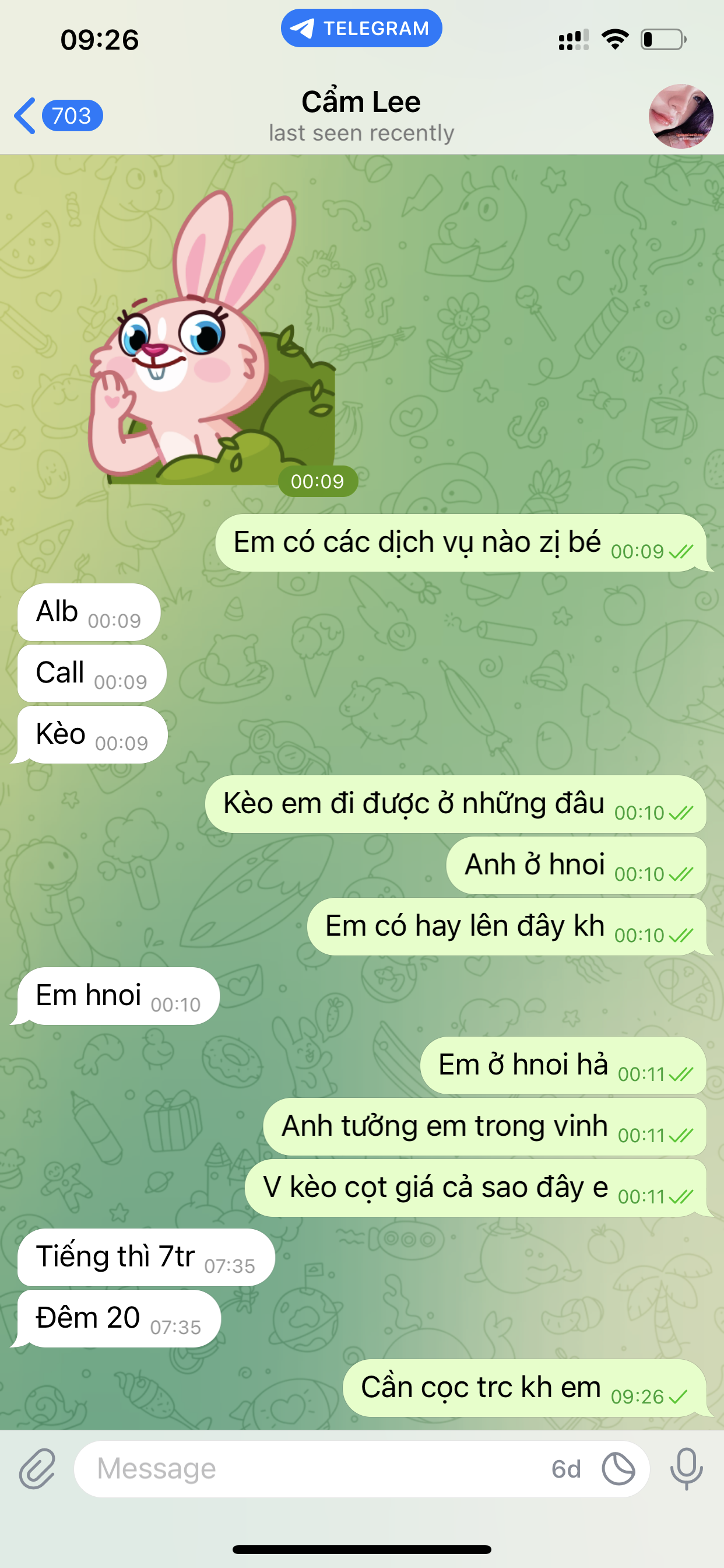This screenshot has height=1568, width=724.
Task: Tap the 6d auto-delete timer
Action: click(x=566, y=1469)
